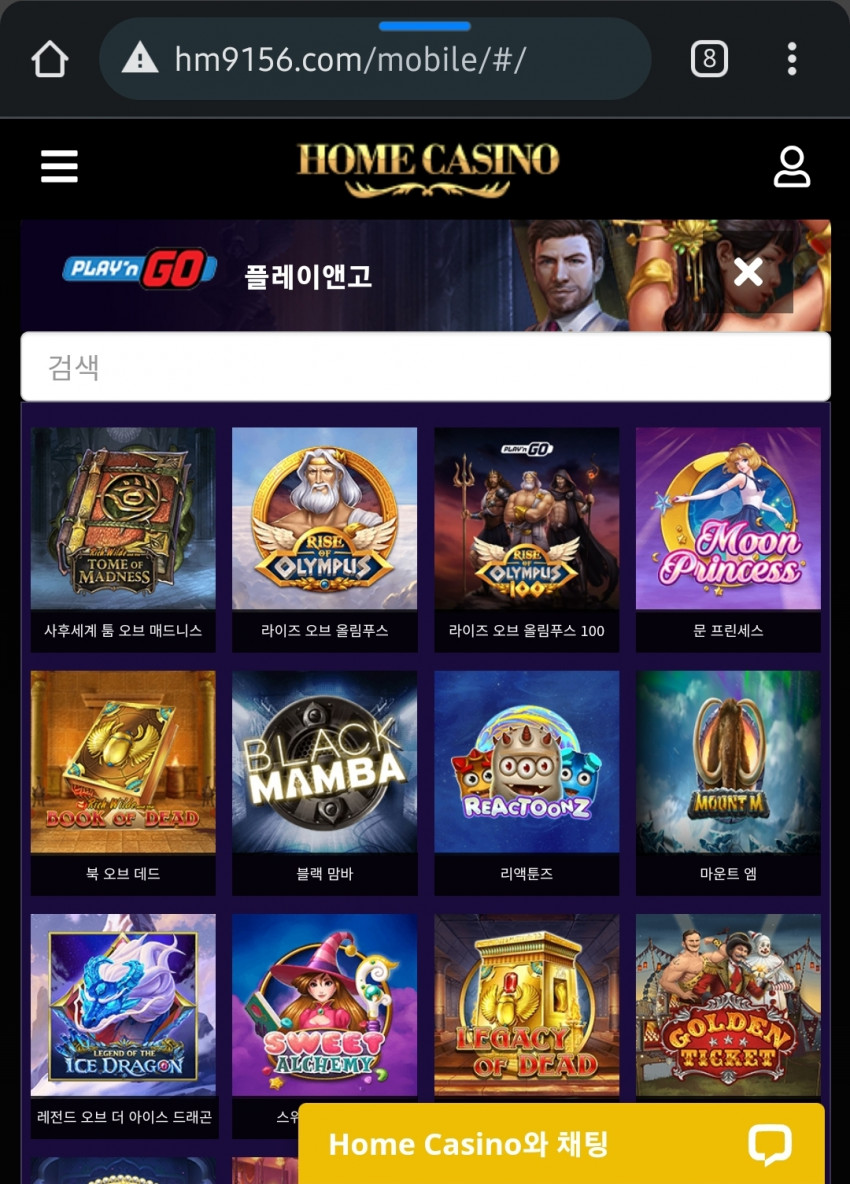Open Tome of Madness game
The height and width of the screenshot is (1184, 850).
123,519
